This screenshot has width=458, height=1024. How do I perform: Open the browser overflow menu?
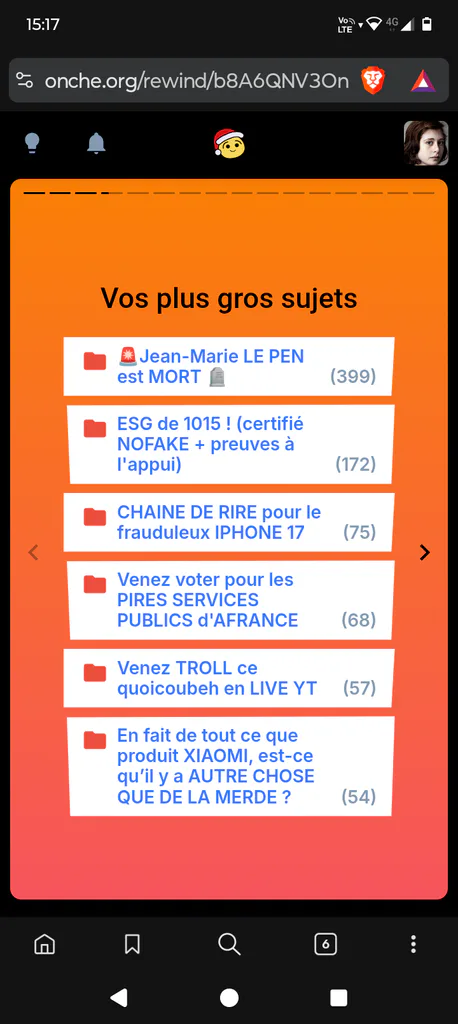click(x=413, y=944)
